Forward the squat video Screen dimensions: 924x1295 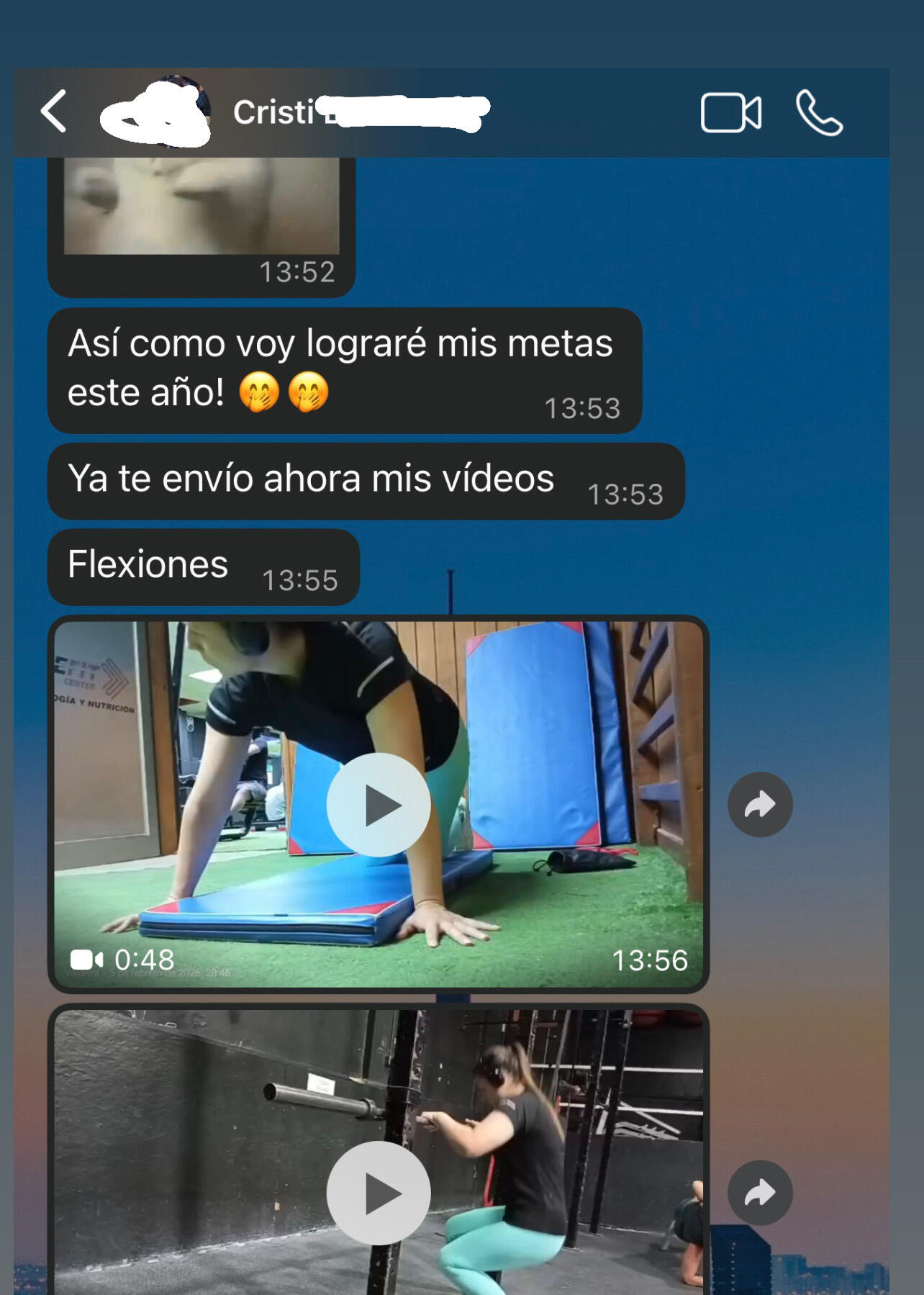[x=760, y=1193]
